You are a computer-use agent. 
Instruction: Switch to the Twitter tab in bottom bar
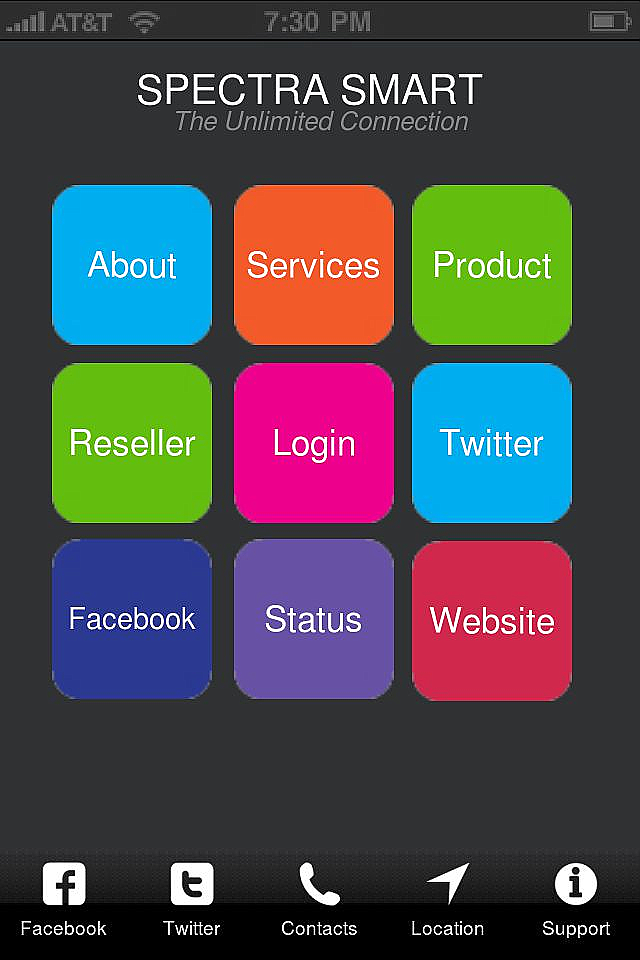191,900
